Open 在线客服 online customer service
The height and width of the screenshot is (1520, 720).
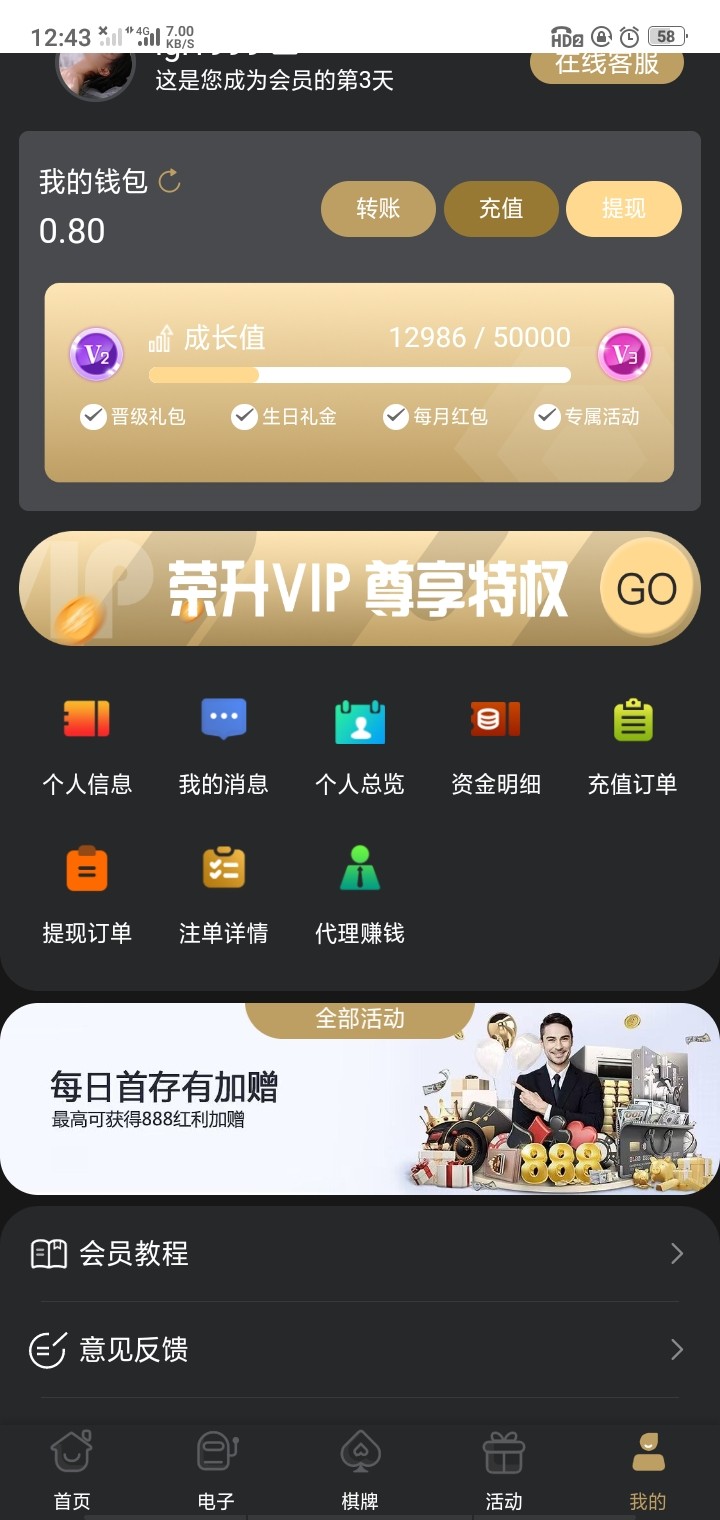[606, 65]
